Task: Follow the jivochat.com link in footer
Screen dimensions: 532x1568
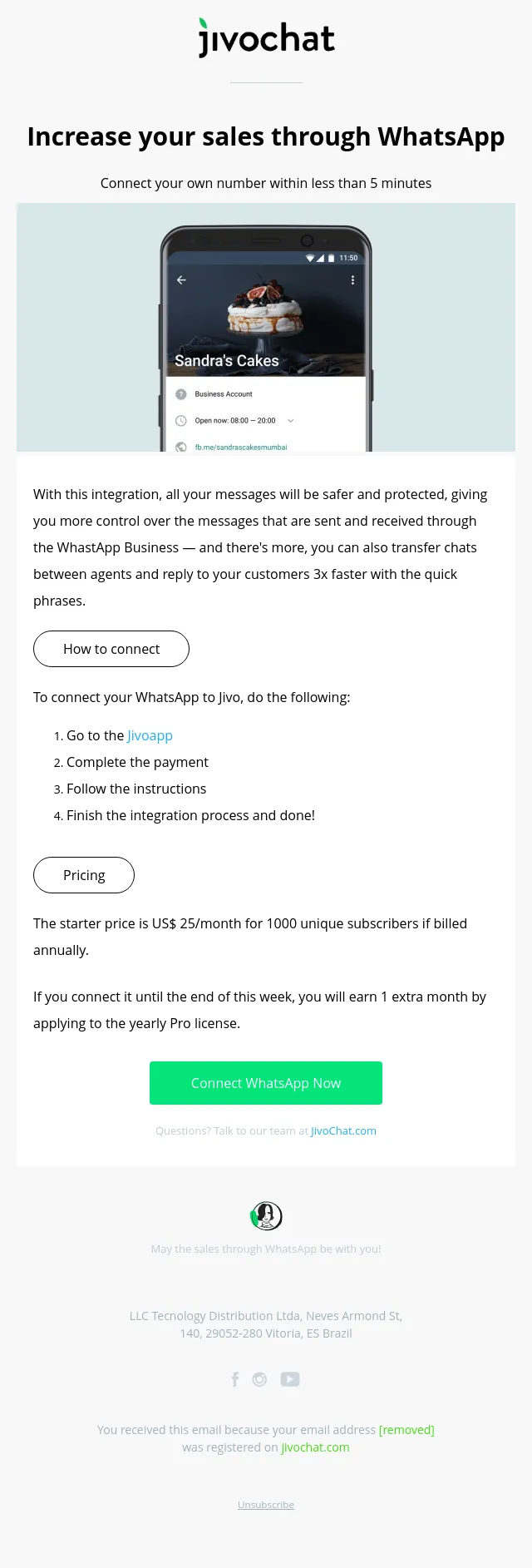Action: [x=315, y=1447]
